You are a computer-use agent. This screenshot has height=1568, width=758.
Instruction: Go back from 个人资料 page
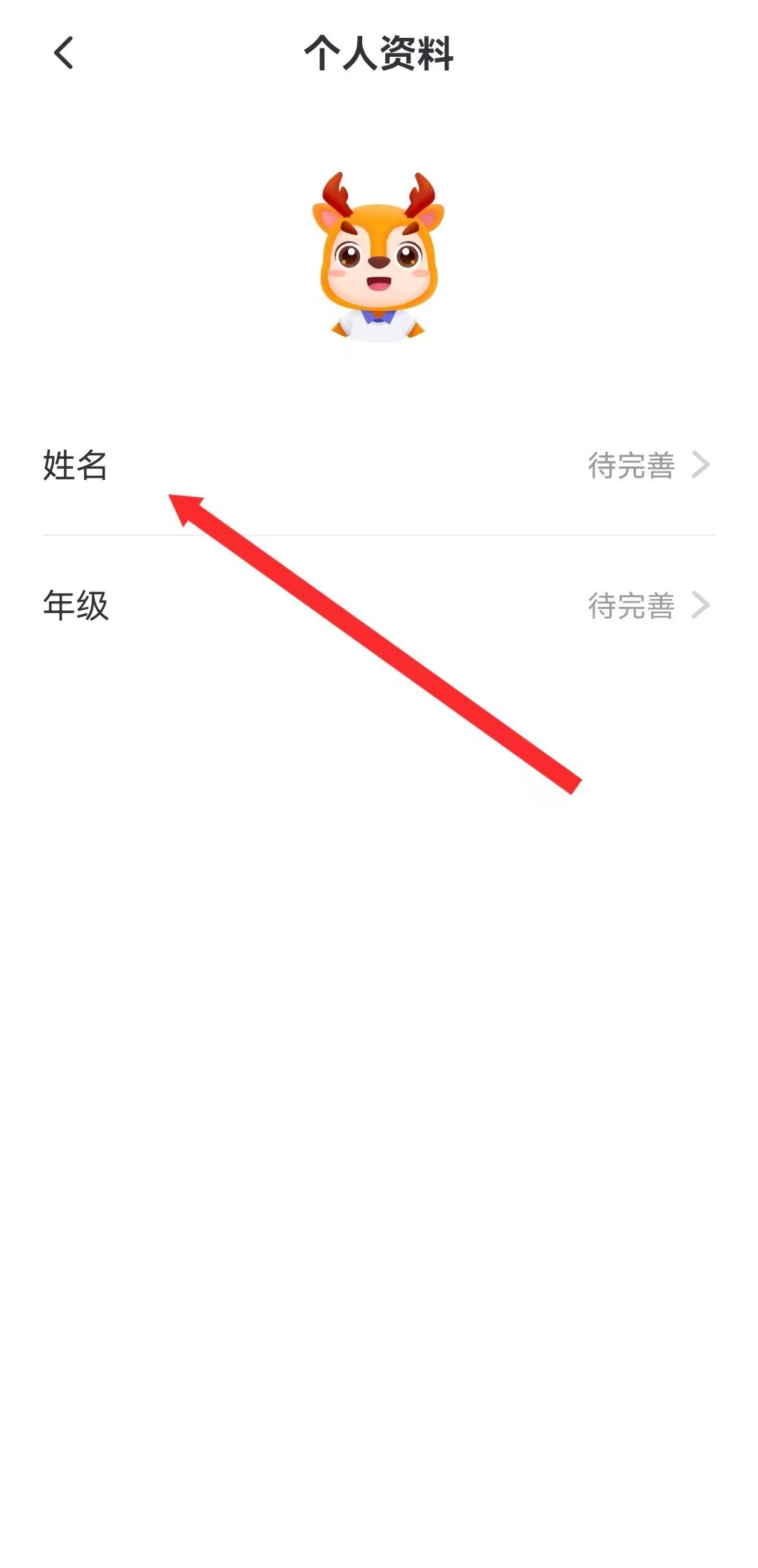click(x=64, y=53)
